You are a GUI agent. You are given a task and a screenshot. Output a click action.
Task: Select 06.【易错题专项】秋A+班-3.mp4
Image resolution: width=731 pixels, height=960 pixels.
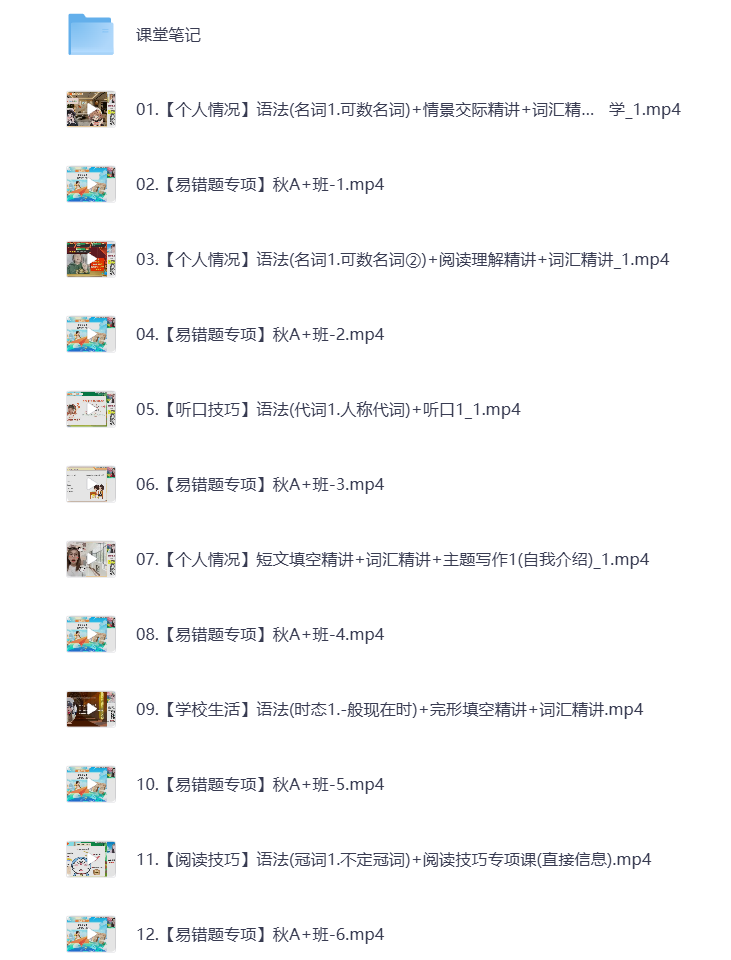(x=260, y=484)
